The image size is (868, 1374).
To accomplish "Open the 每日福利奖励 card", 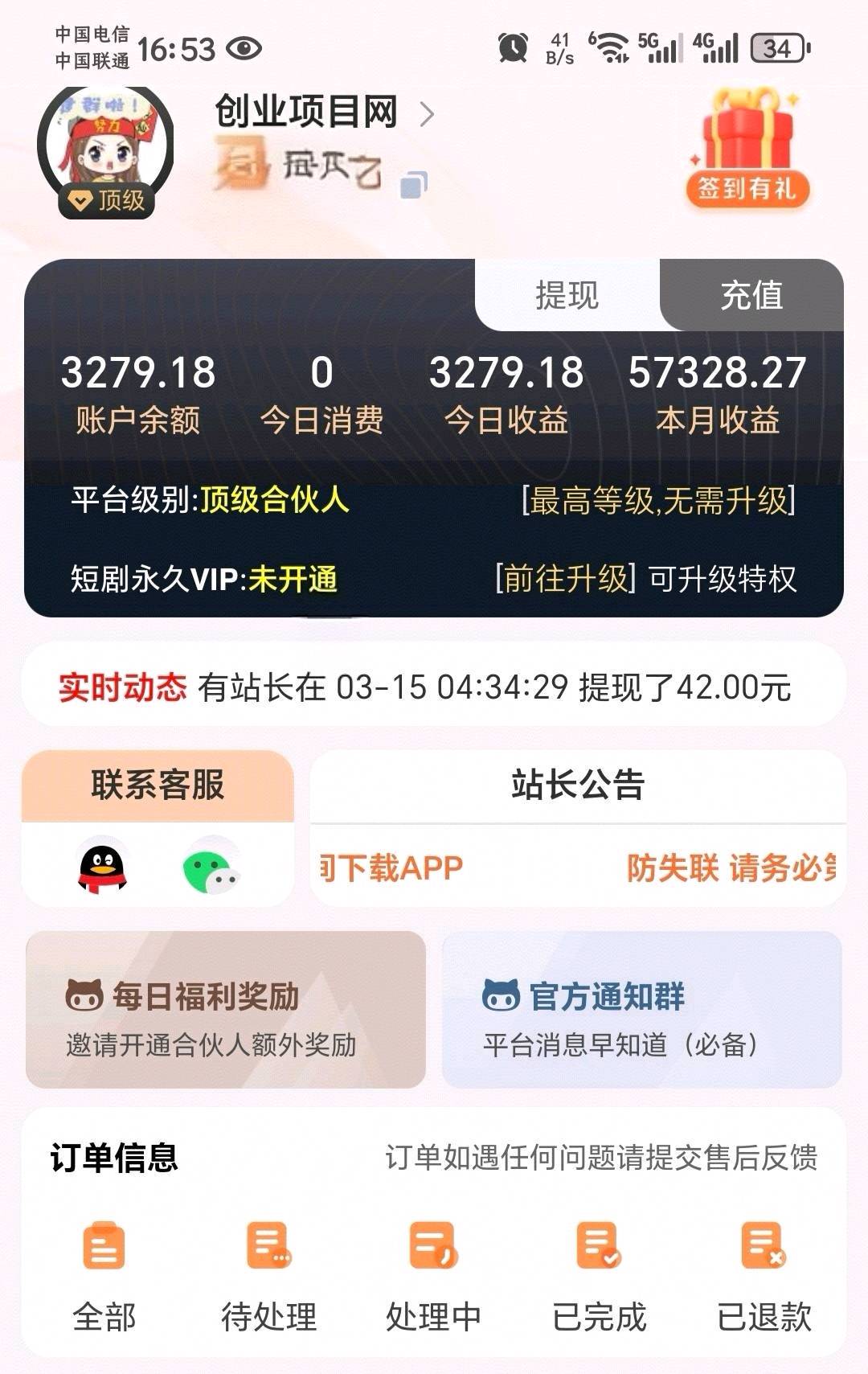I will 226,1010.
